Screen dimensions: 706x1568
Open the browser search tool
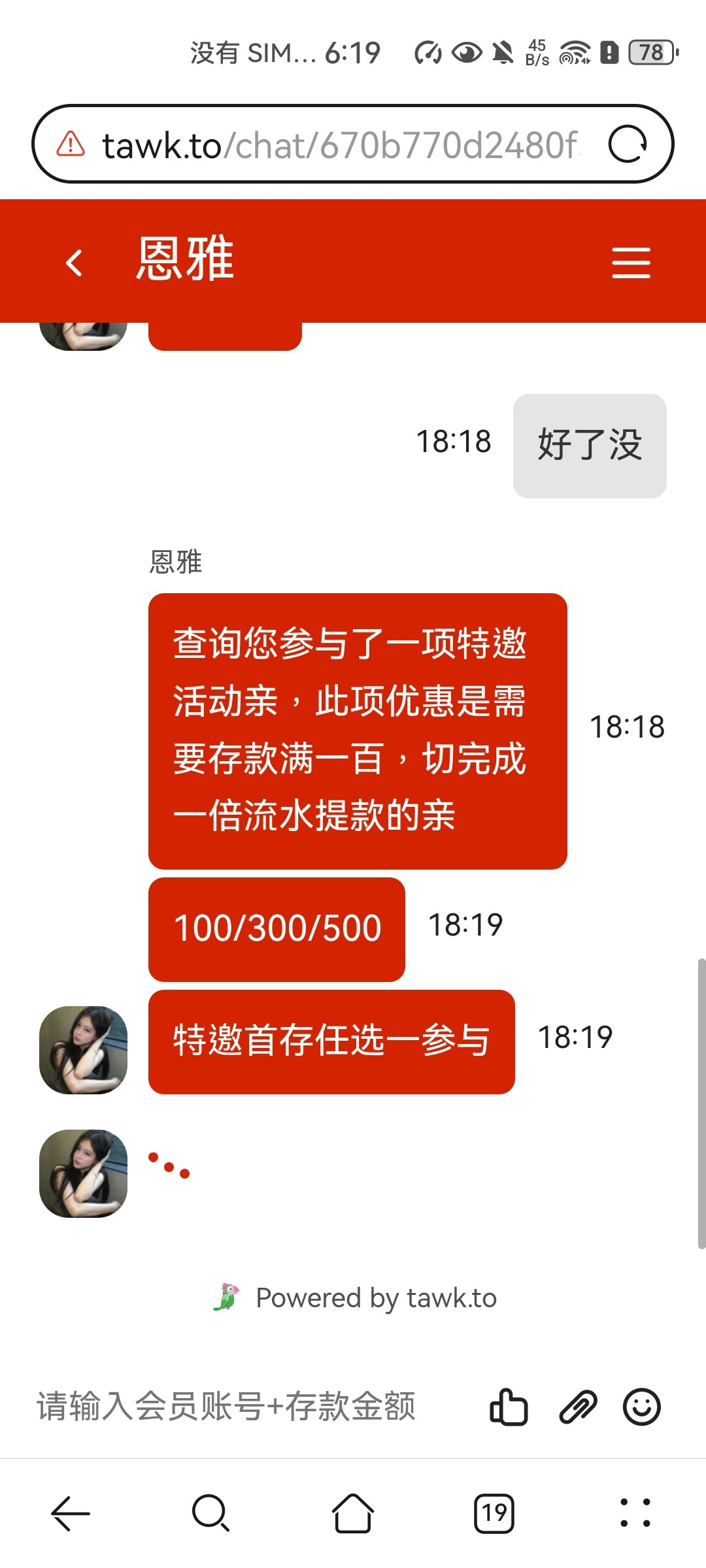[x=210, y=1512]
